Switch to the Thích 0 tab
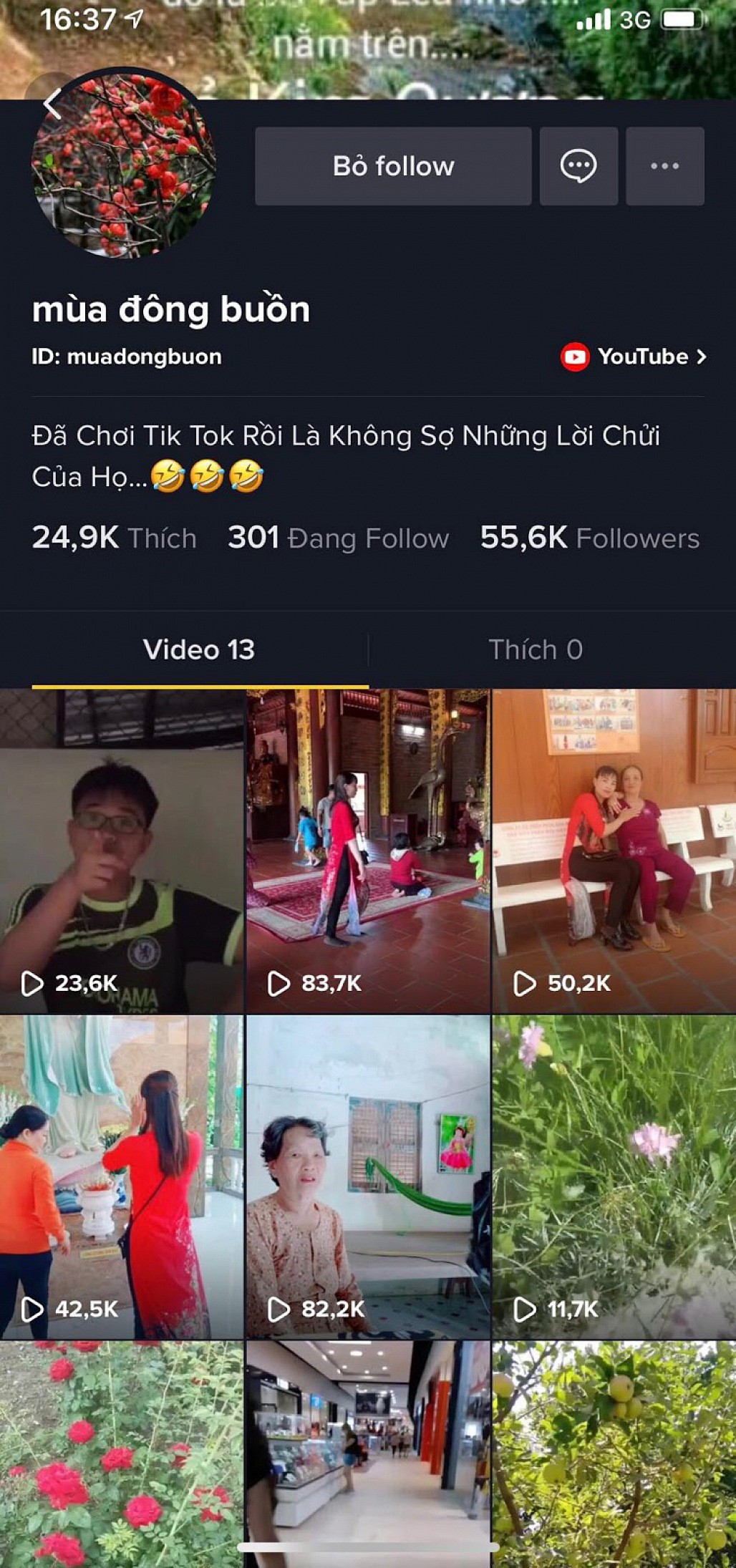The width and height of the screenshot is (736, 1568). [535, 649]
